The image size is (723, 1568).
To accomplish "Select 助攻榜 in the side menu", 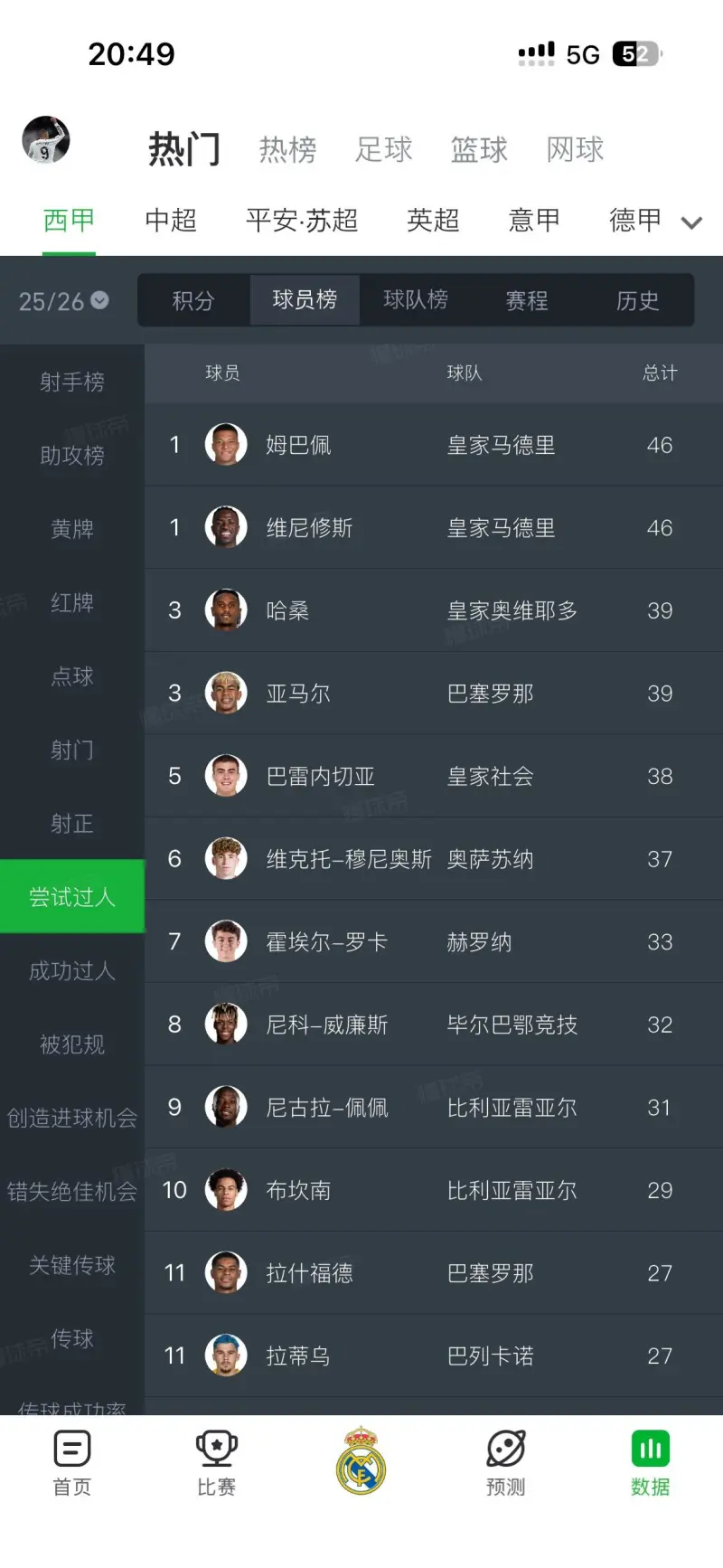I will point(72,455).
